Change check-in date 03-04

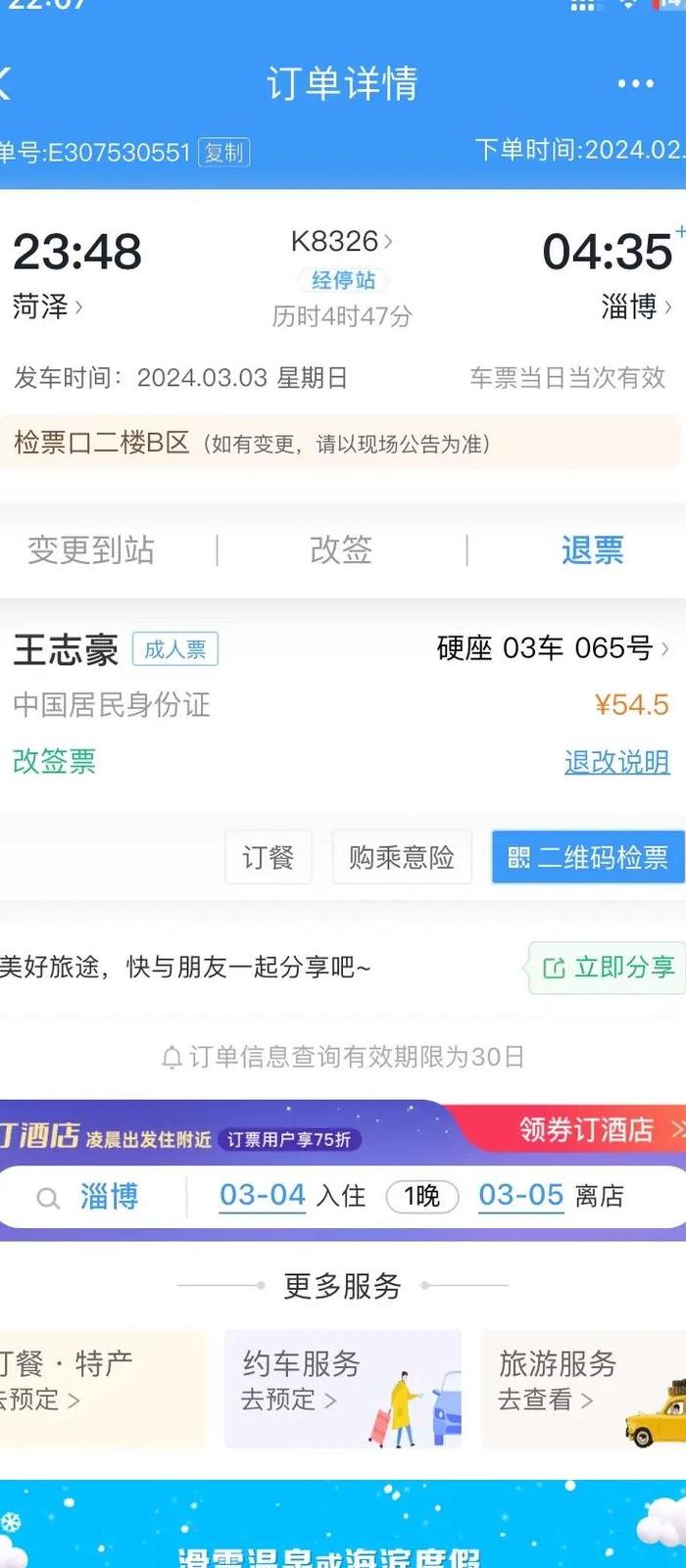pos(263,1196)
